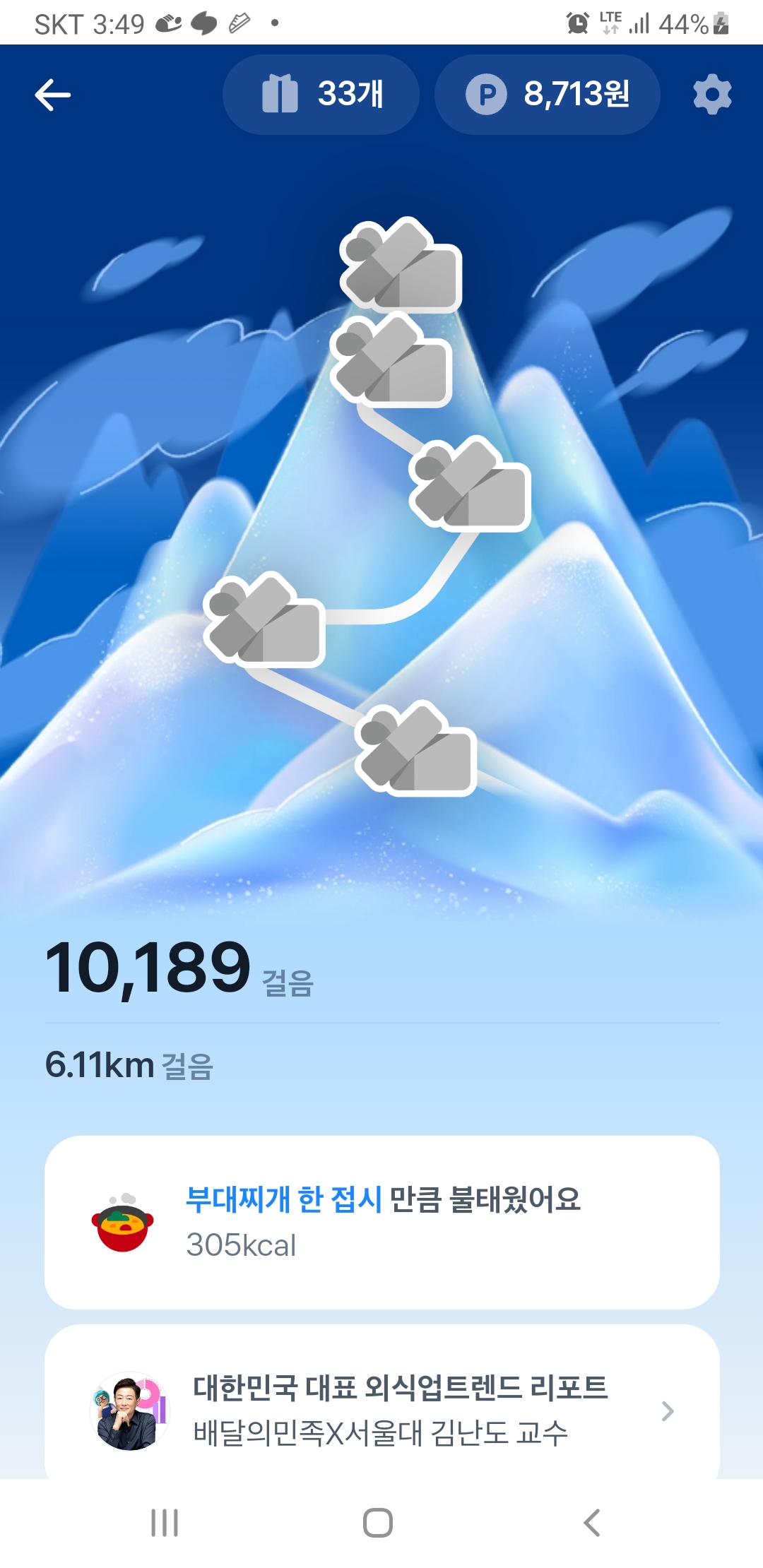Open the 대한민국 대표 외식업트렌드 리포트 banner
The image size is (763, 1568).
381,1410
